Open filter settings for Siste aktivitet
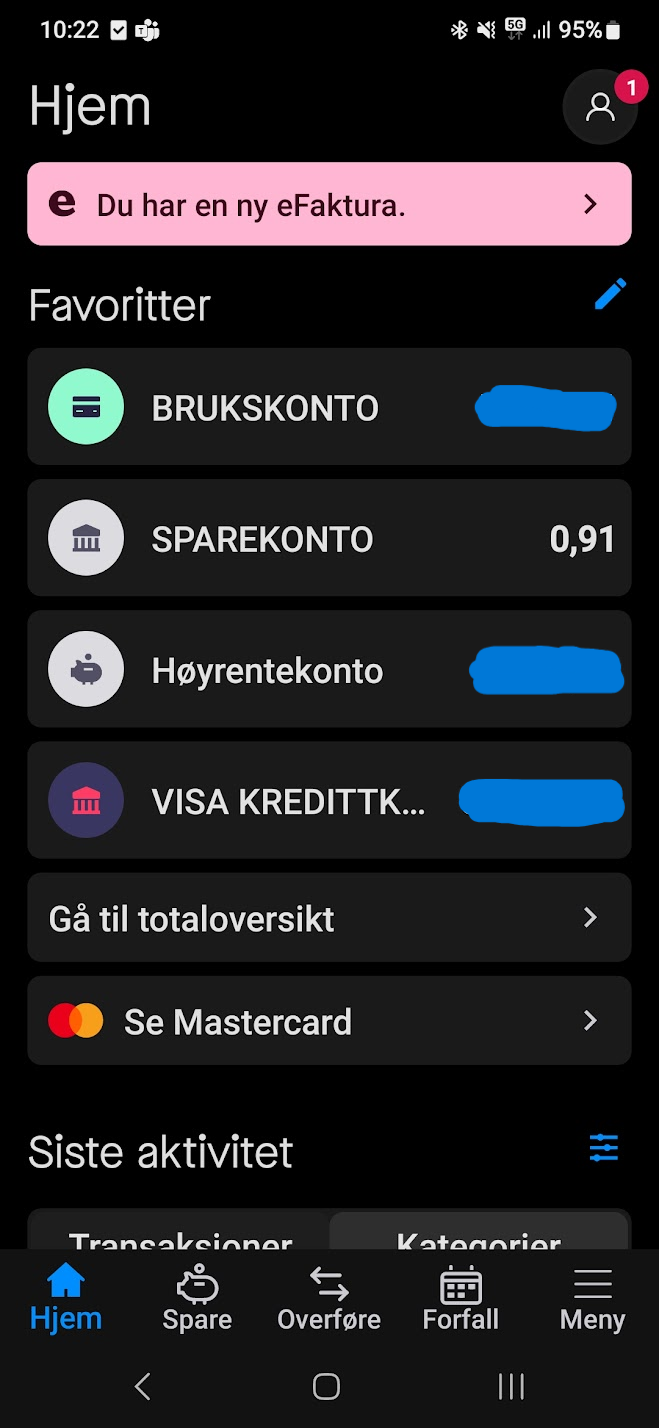 tap(604, 1148)
